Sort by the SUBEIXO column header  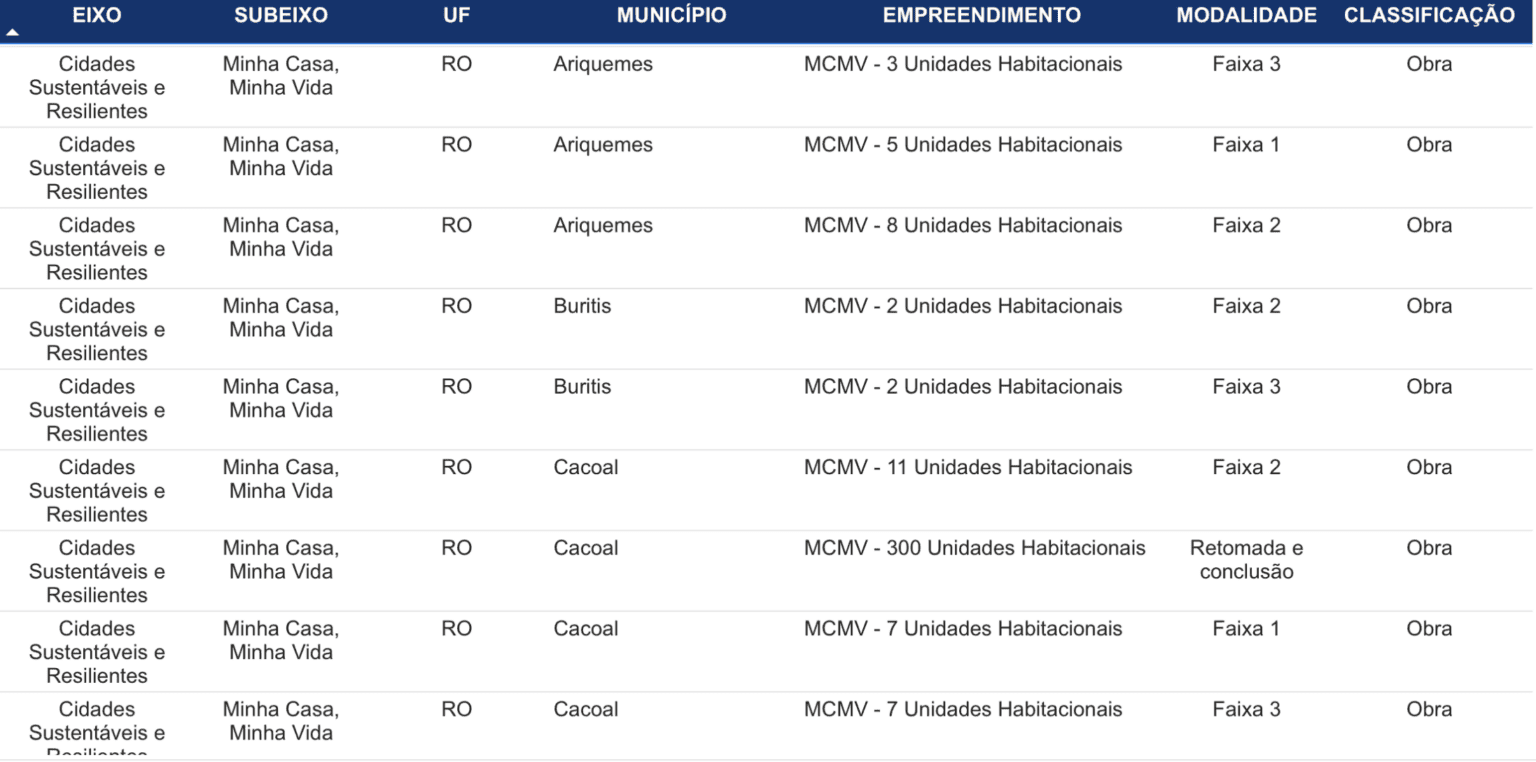[x=280, y=16]
